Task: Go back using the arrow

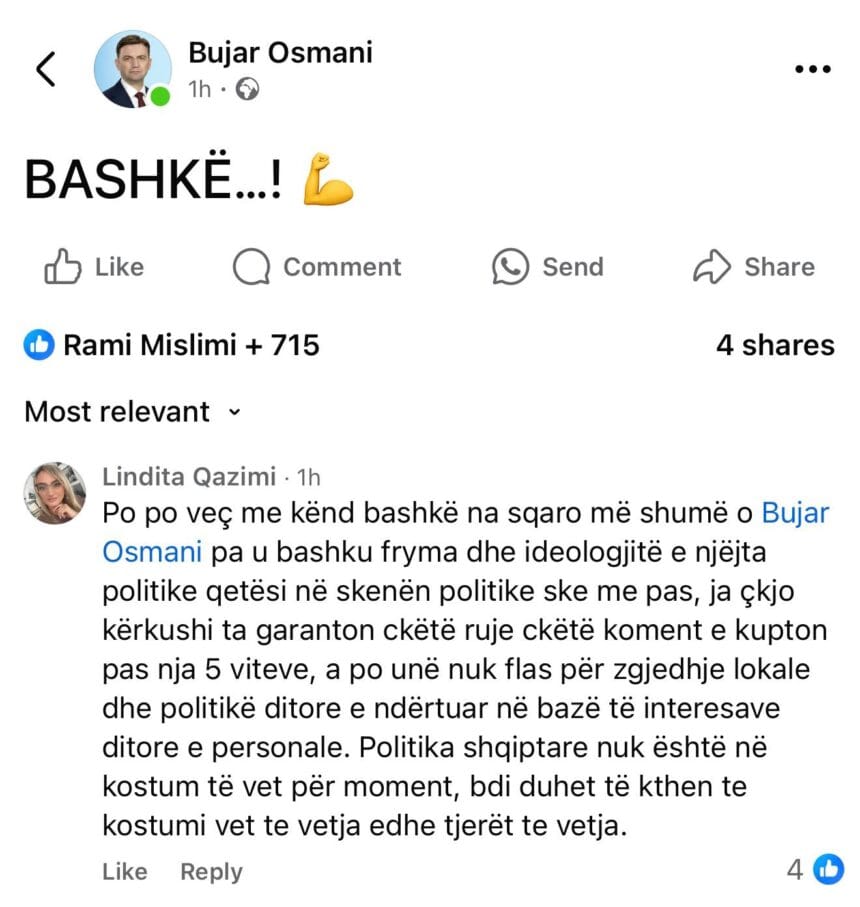Action: pyautogui.click(x=45, y=69)
